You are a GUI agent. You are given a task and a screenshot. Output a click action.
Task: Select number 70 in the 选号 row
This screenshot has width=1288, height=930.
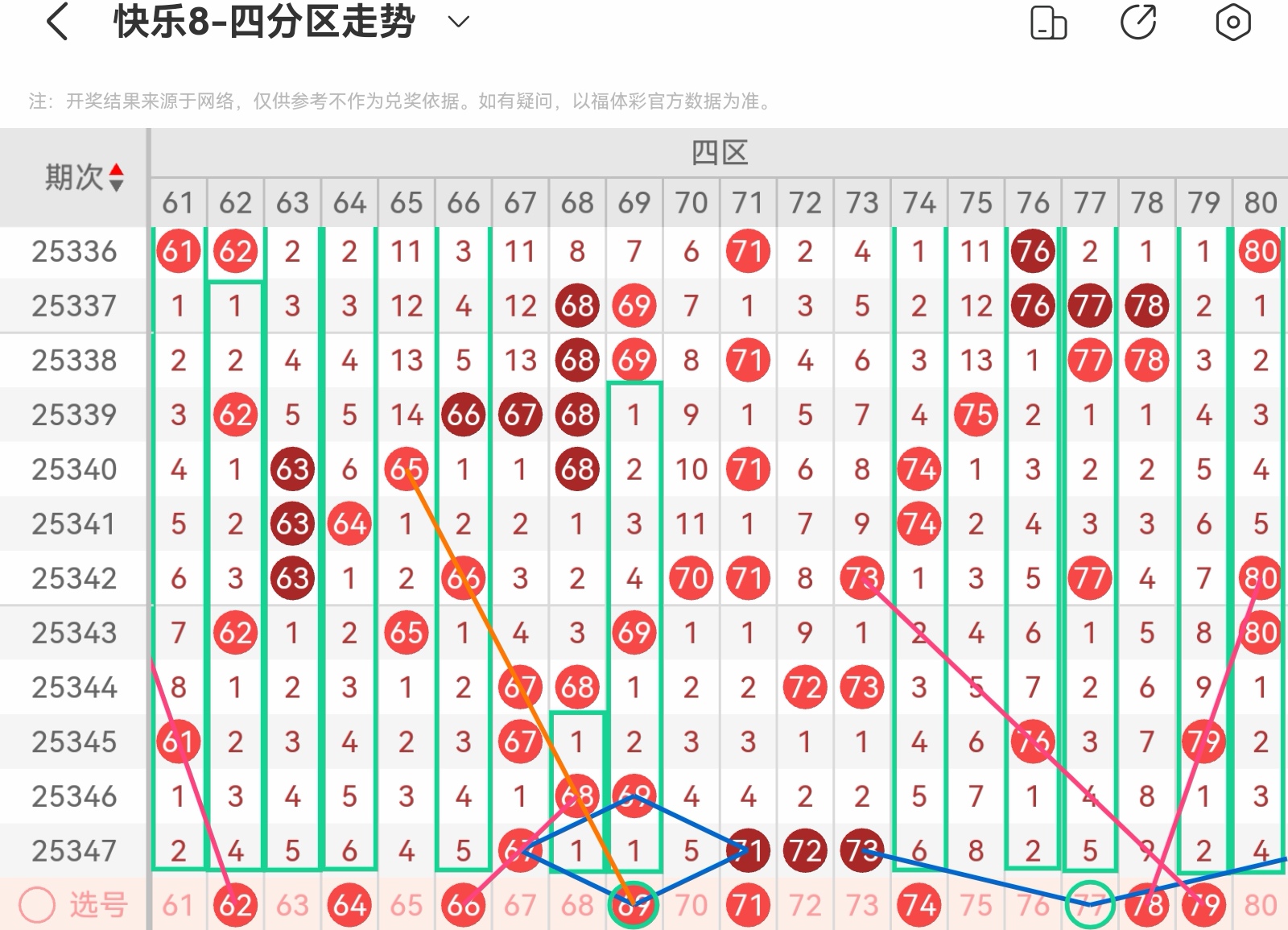pyautogui.click(x=691, y=905)
